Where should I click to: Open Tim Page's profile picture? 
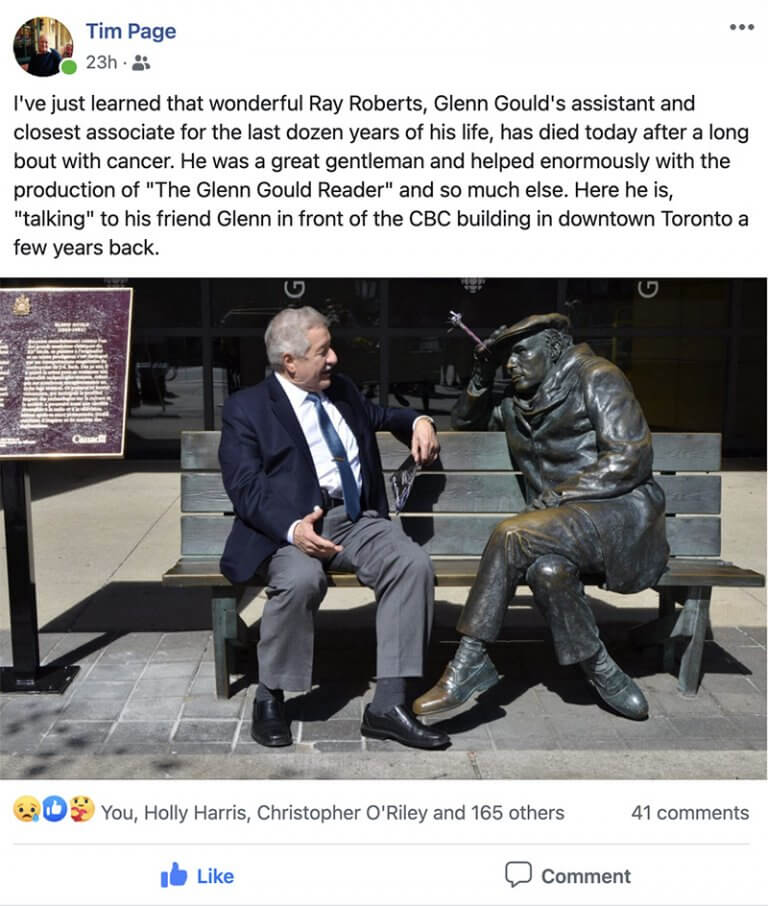43,46
